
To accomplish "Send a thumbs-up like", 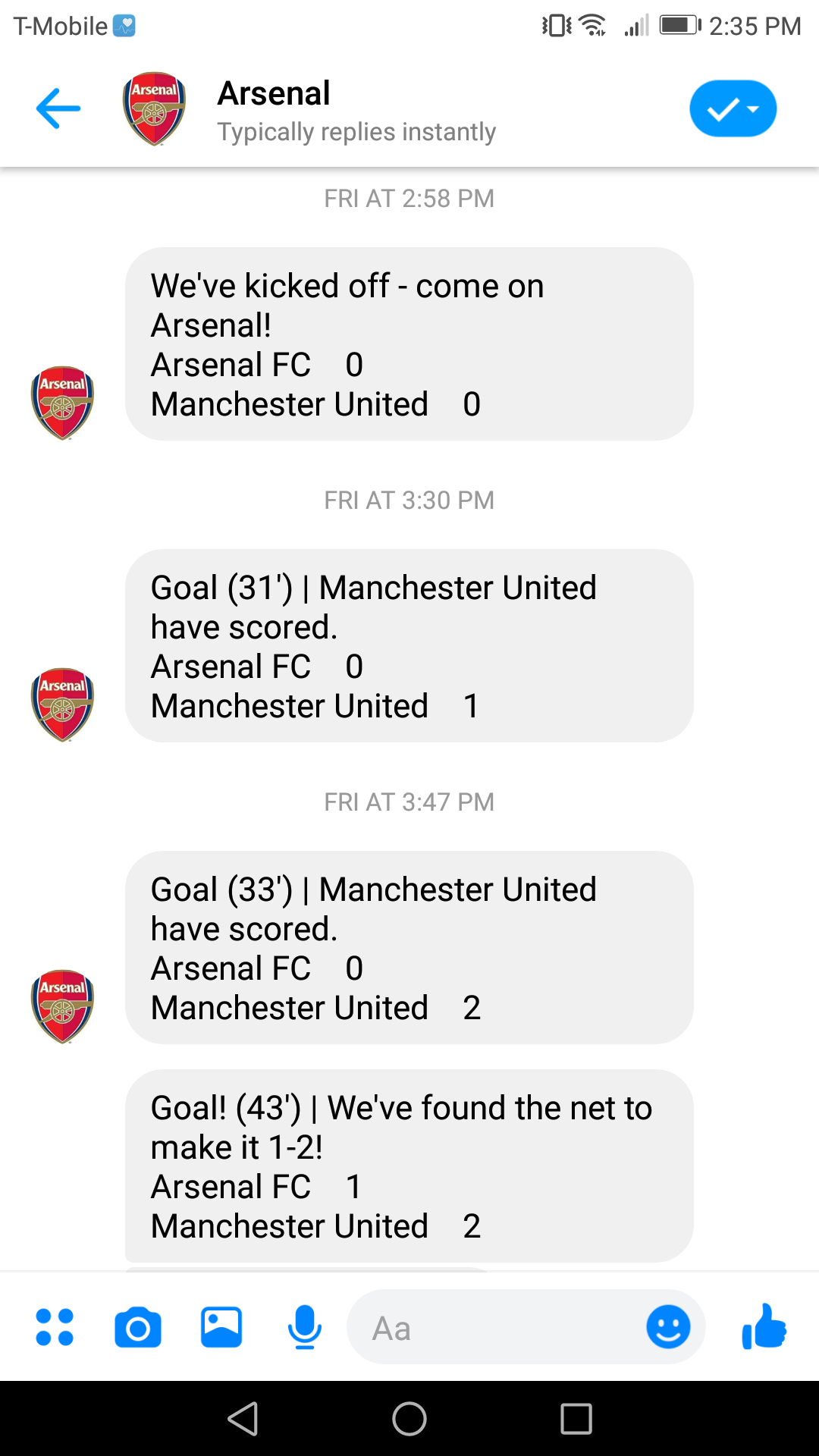I will (764, 1327).
